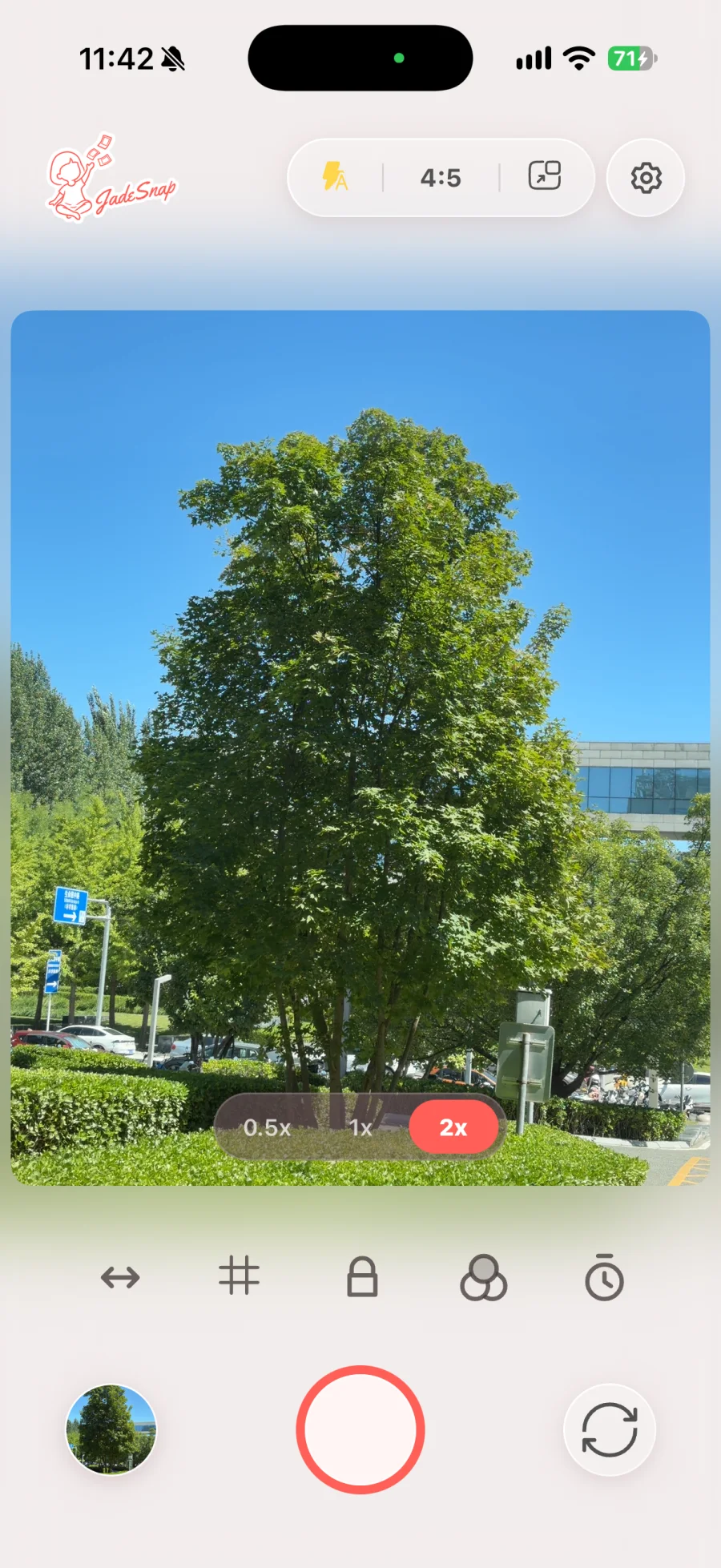721x1568 pixels.
Task: Open the settings gear
Action: click(x=646, y=178)
